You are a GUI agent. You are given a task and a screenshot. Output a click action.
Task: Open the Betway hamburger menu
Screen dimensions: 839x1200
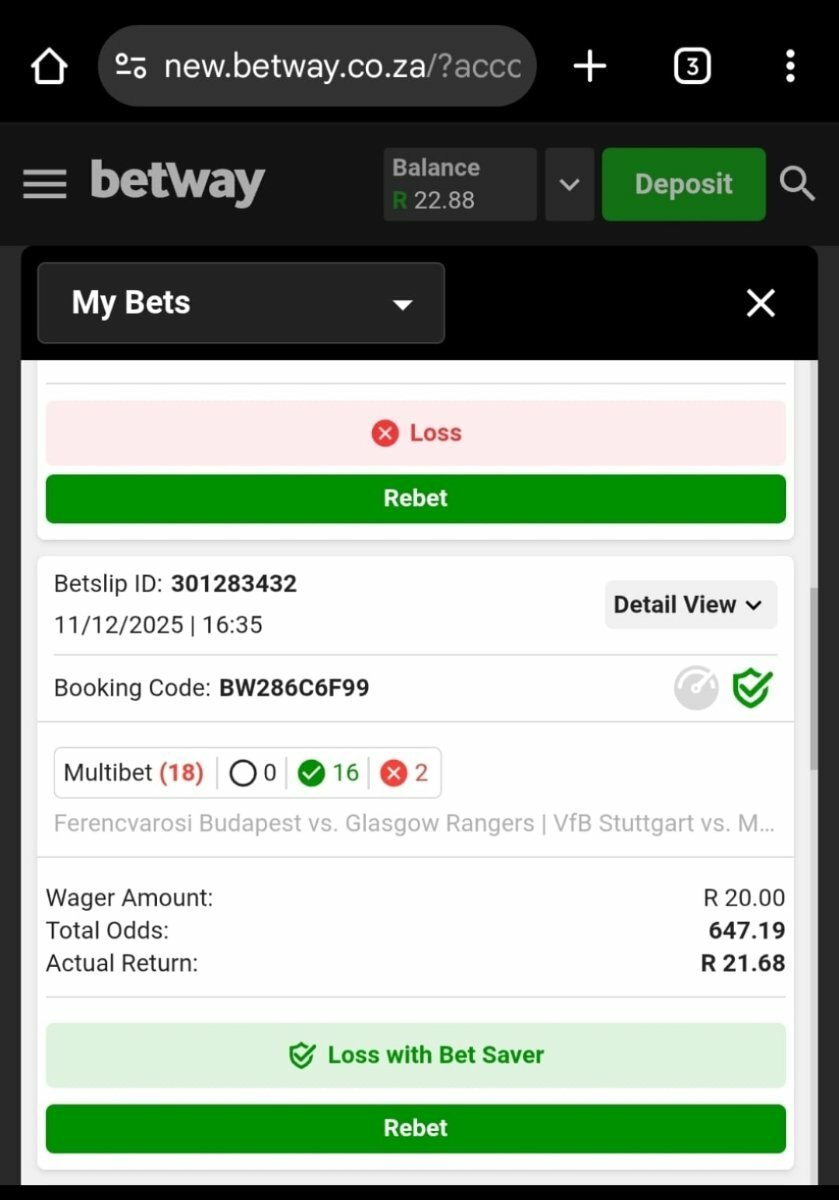coord(45,184)
